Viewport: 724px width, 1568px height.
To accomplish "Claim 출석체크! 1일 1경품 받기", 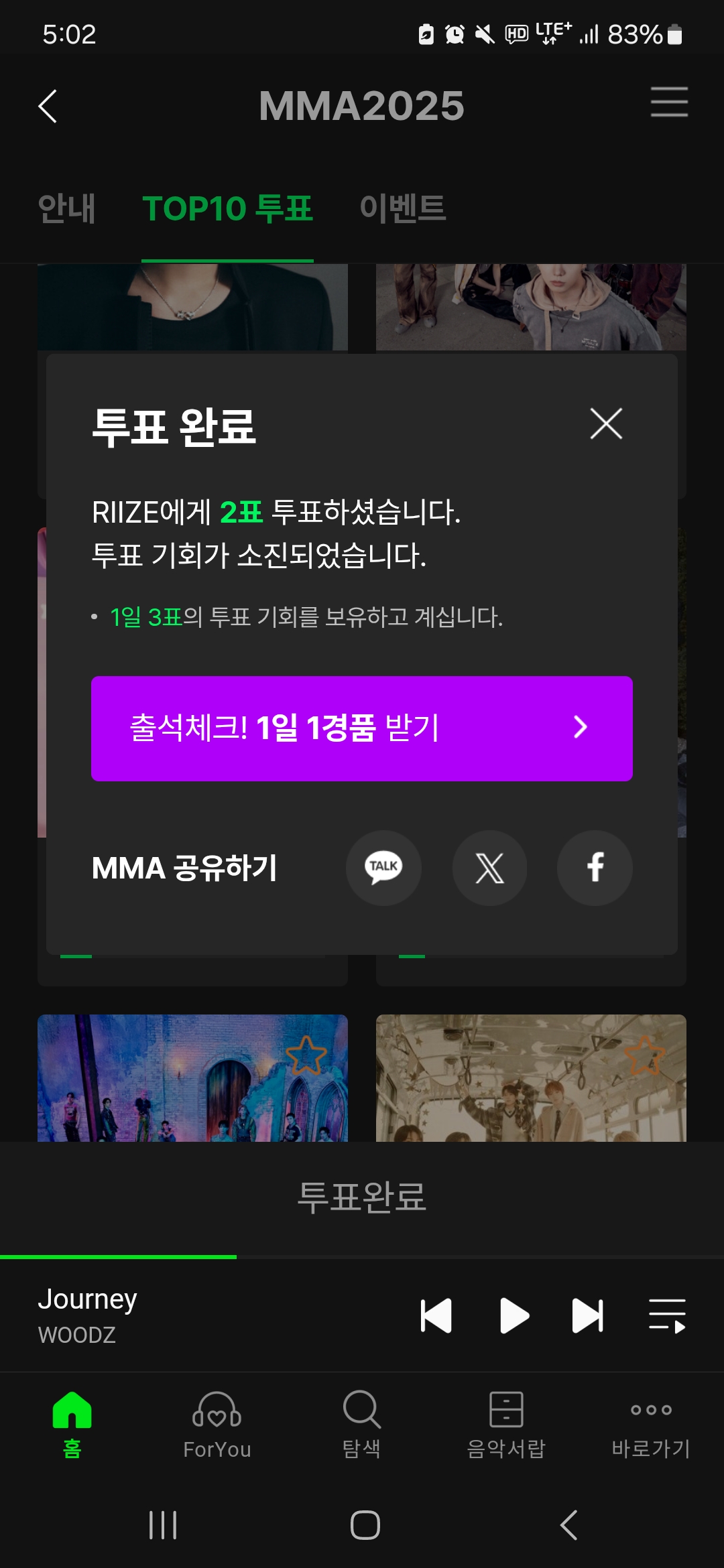I will (362, 727).
